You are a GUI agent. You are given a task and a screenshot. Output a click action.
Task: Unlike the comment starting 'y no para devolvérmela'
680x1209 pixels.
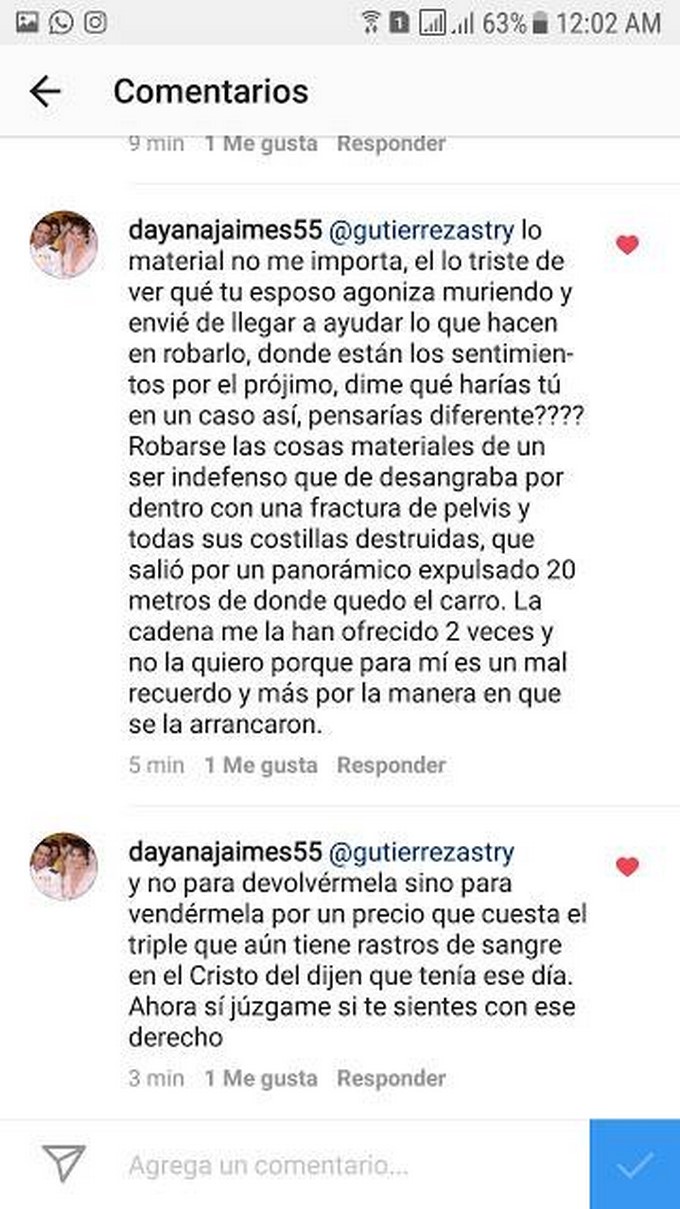pos(627,867)
